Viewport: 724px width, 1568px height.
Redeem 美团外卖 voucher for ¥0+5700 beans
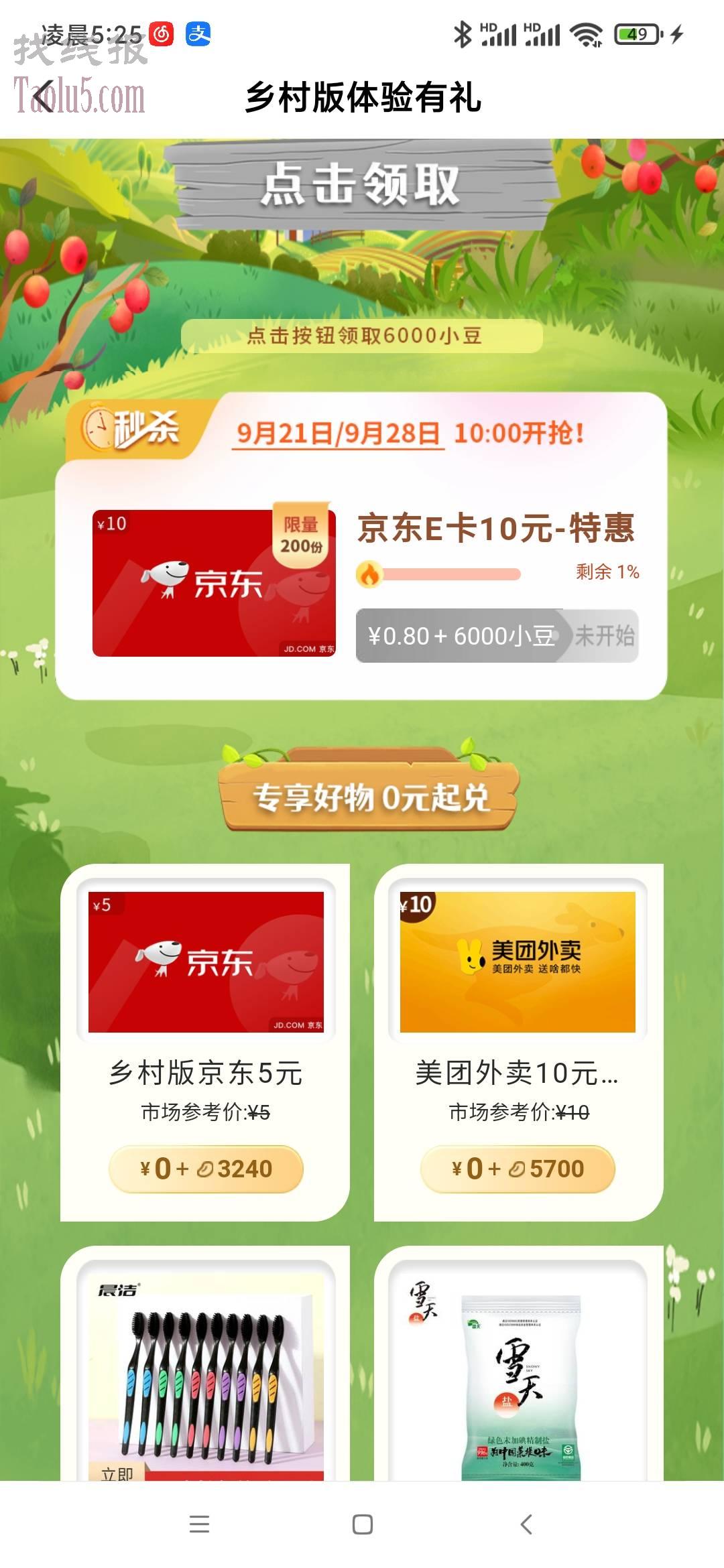(x=518, y=1169)
